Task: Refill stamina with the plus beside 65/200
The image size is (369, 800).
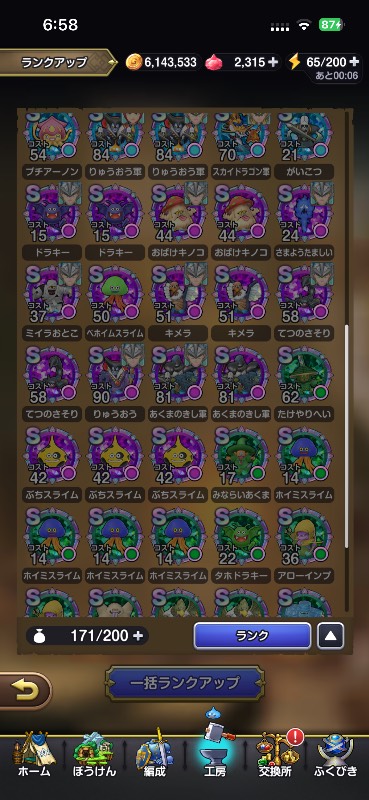Action: click(x=355, y=62)
